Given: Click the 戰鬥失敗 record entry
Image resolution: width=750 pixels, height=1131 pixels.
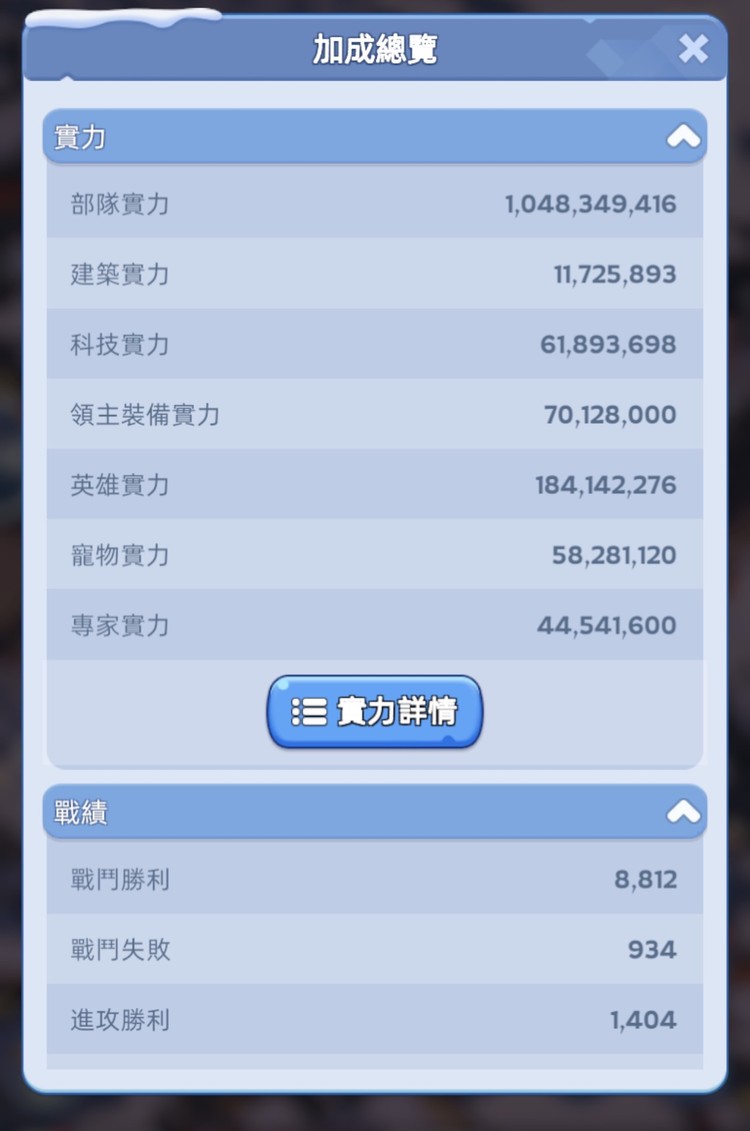Looking at the screenshot, I should tap(375, 950).
